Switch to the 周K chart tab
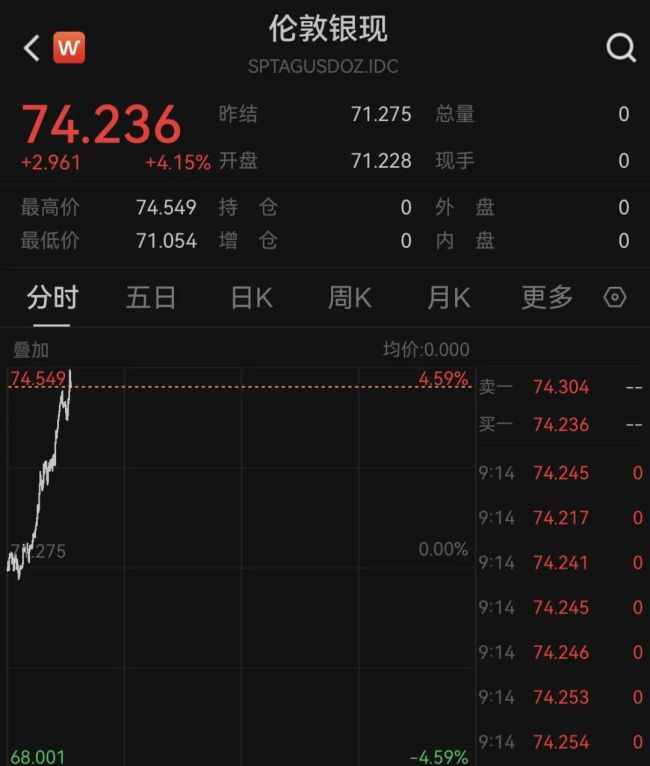 [x=350, y=297]
